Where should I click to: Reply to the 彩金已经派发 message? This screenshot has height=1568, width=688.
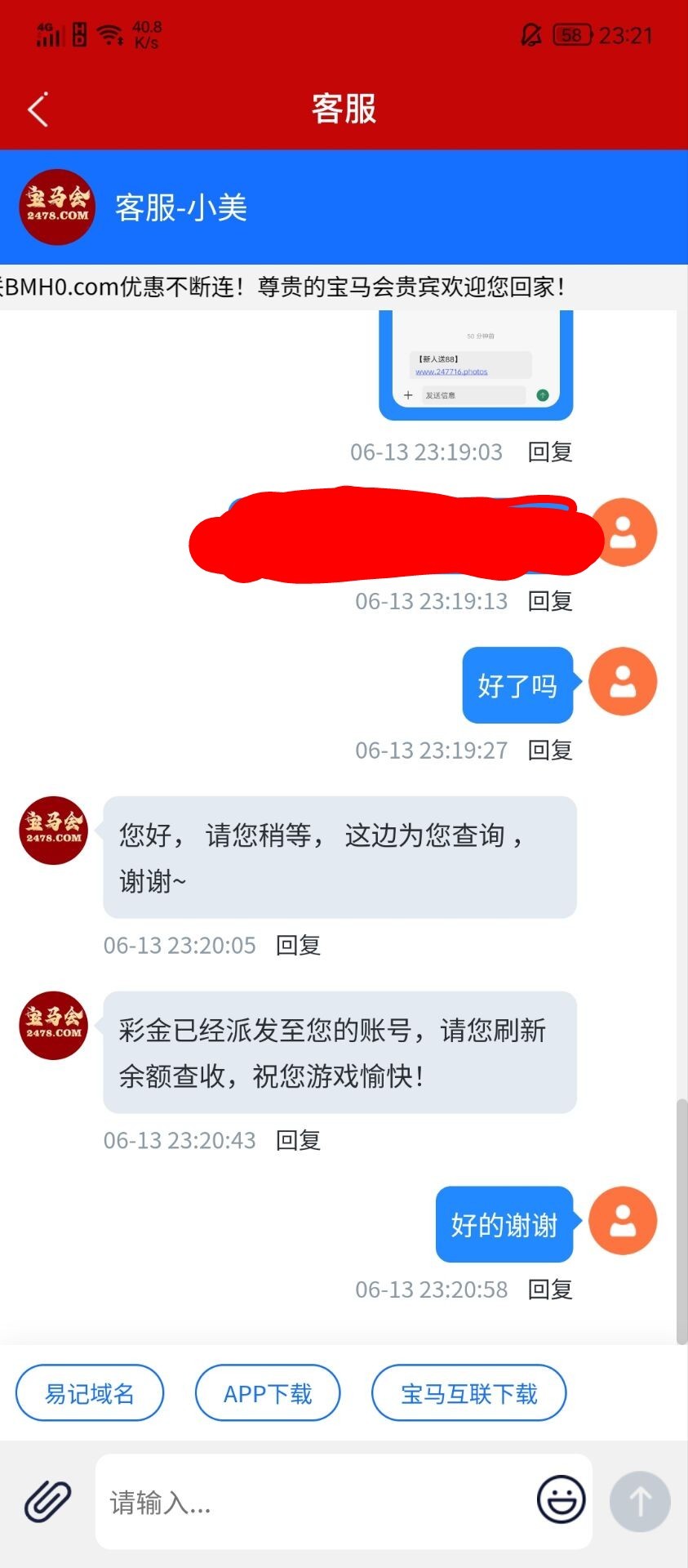[x=298, y=1140]
